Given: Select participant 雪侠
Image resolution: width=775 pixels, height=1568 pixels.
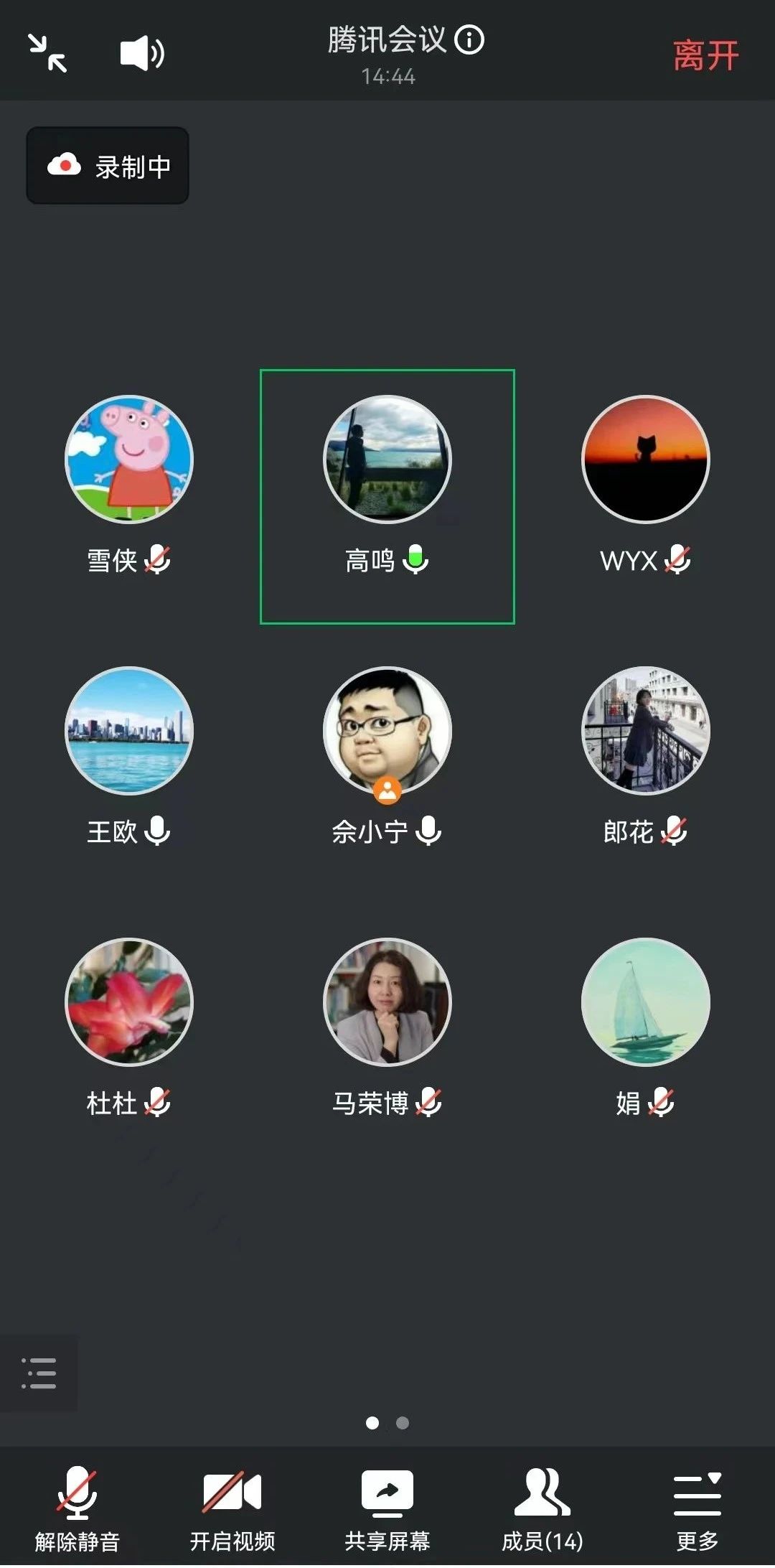Looking at the screenshot, I should coord(129,460).
